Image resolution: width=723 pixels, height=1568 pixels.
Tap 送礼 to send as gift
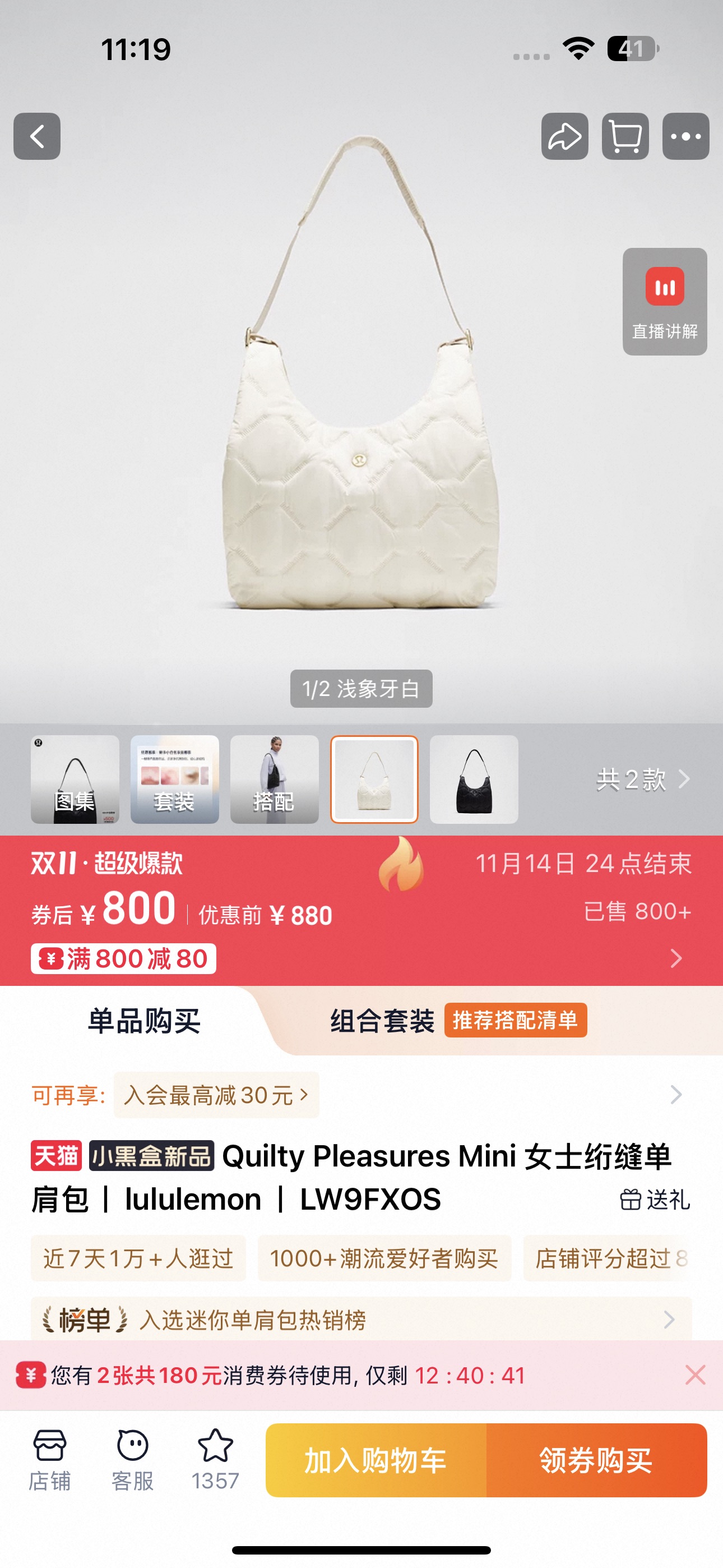pyautogui.click(x=655, y=1200)
